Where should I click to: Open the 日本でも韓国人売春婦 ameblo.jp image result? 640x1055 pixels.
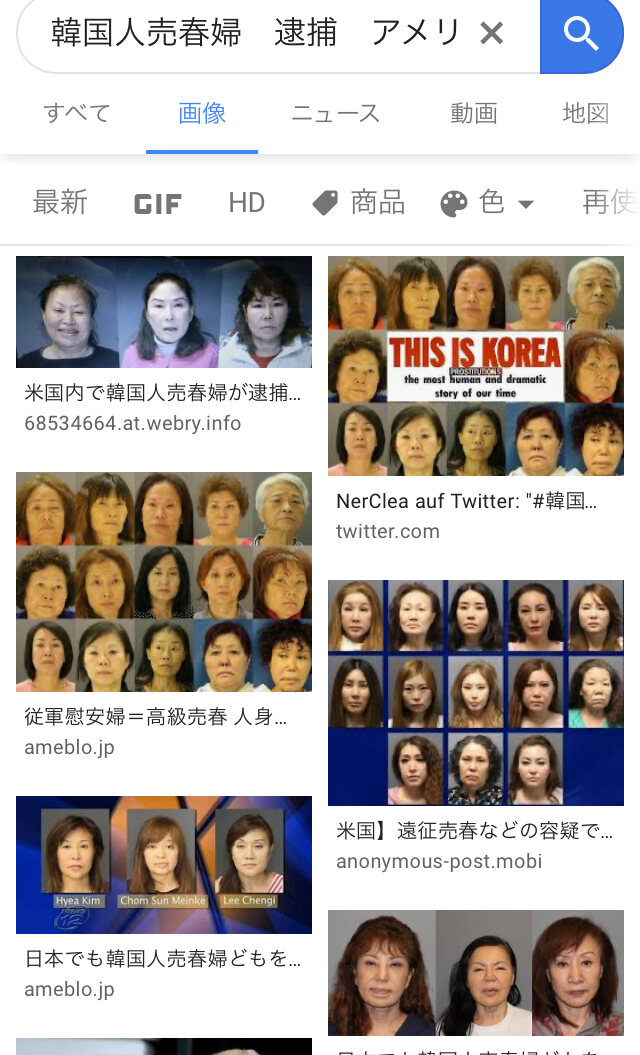click(163, 865)
